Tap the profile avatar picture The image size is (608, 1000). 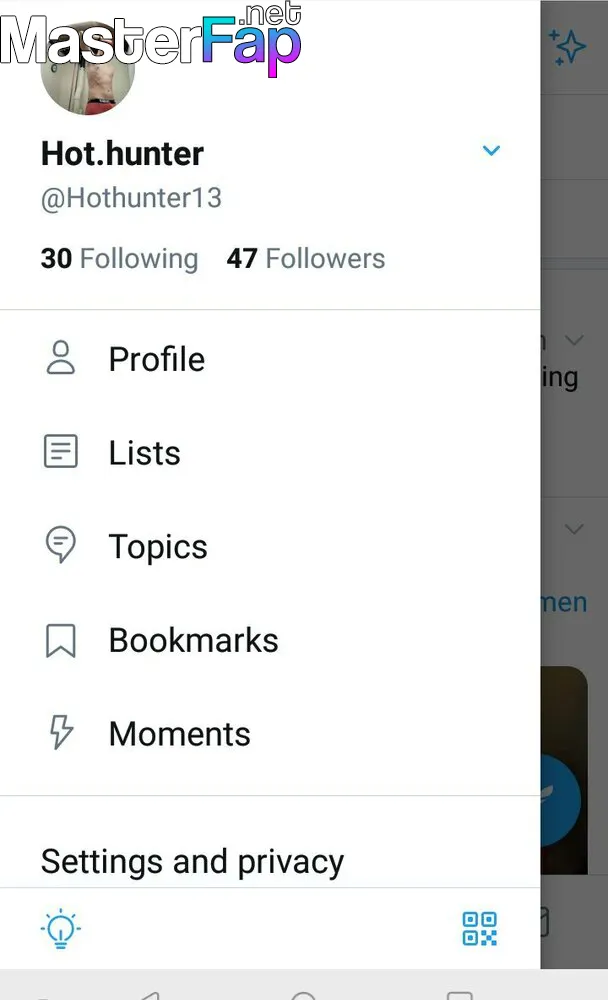(87, 68)
